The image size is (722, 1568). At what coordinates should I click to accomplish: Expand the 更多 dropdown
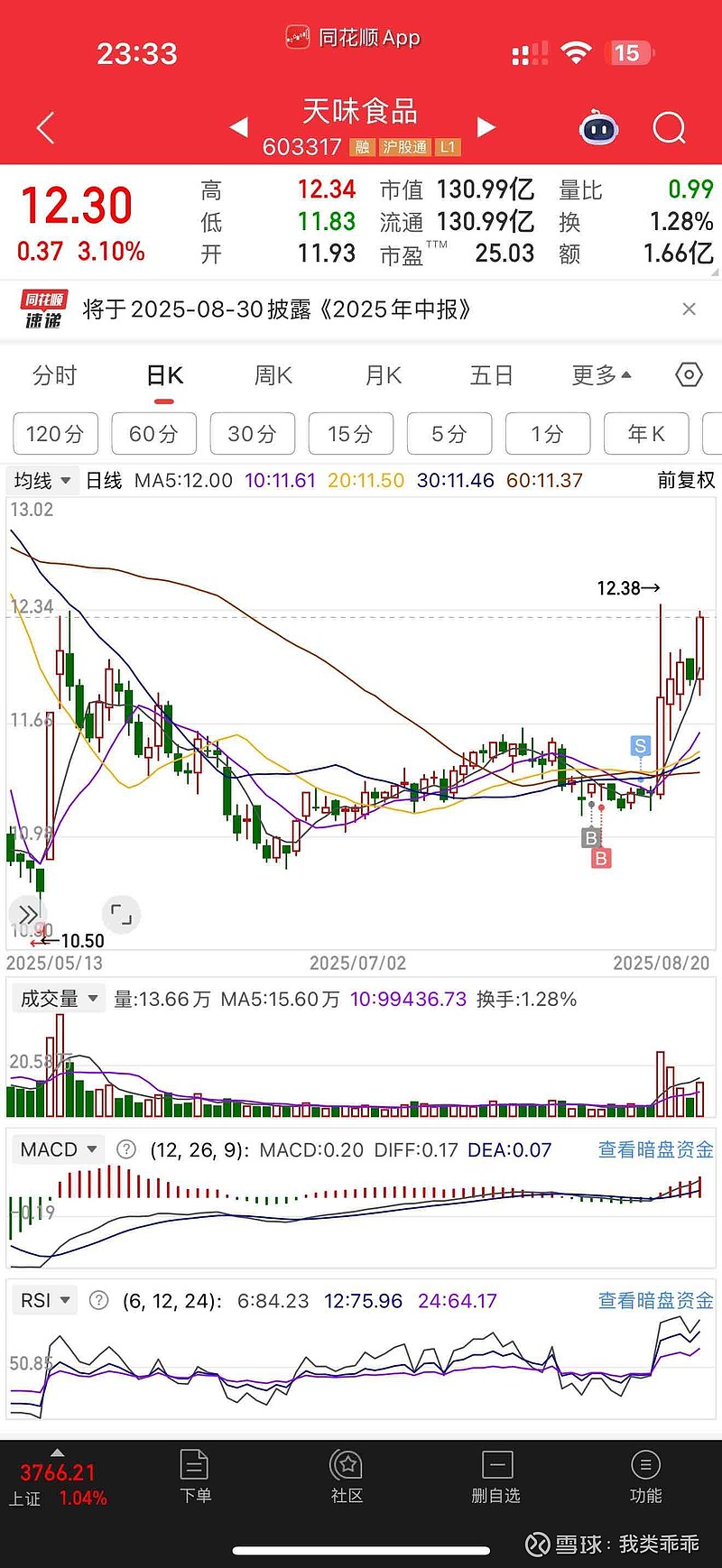[x=602, y=375]
